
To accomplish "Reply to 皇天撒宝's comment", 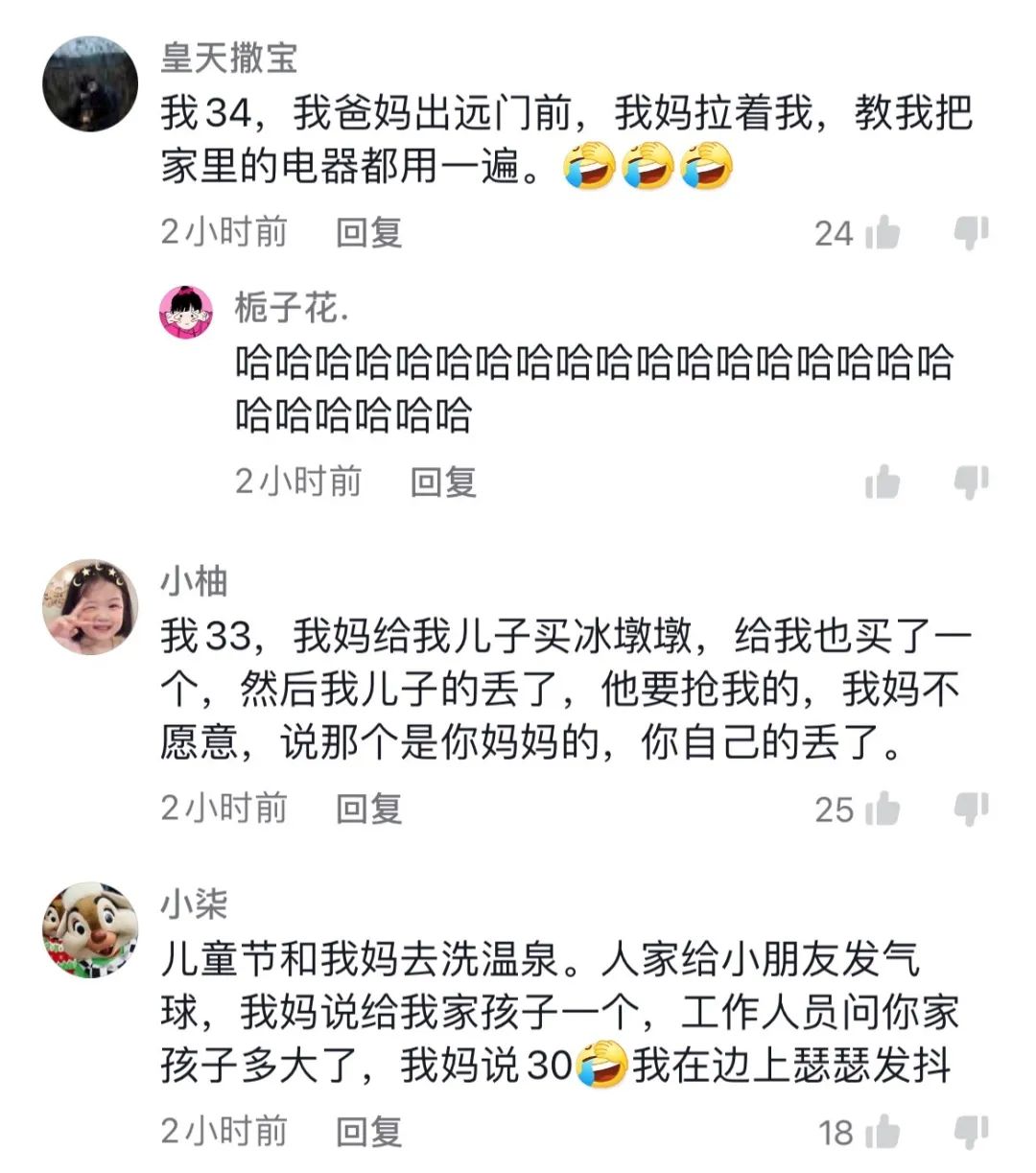I will (368, 233).
